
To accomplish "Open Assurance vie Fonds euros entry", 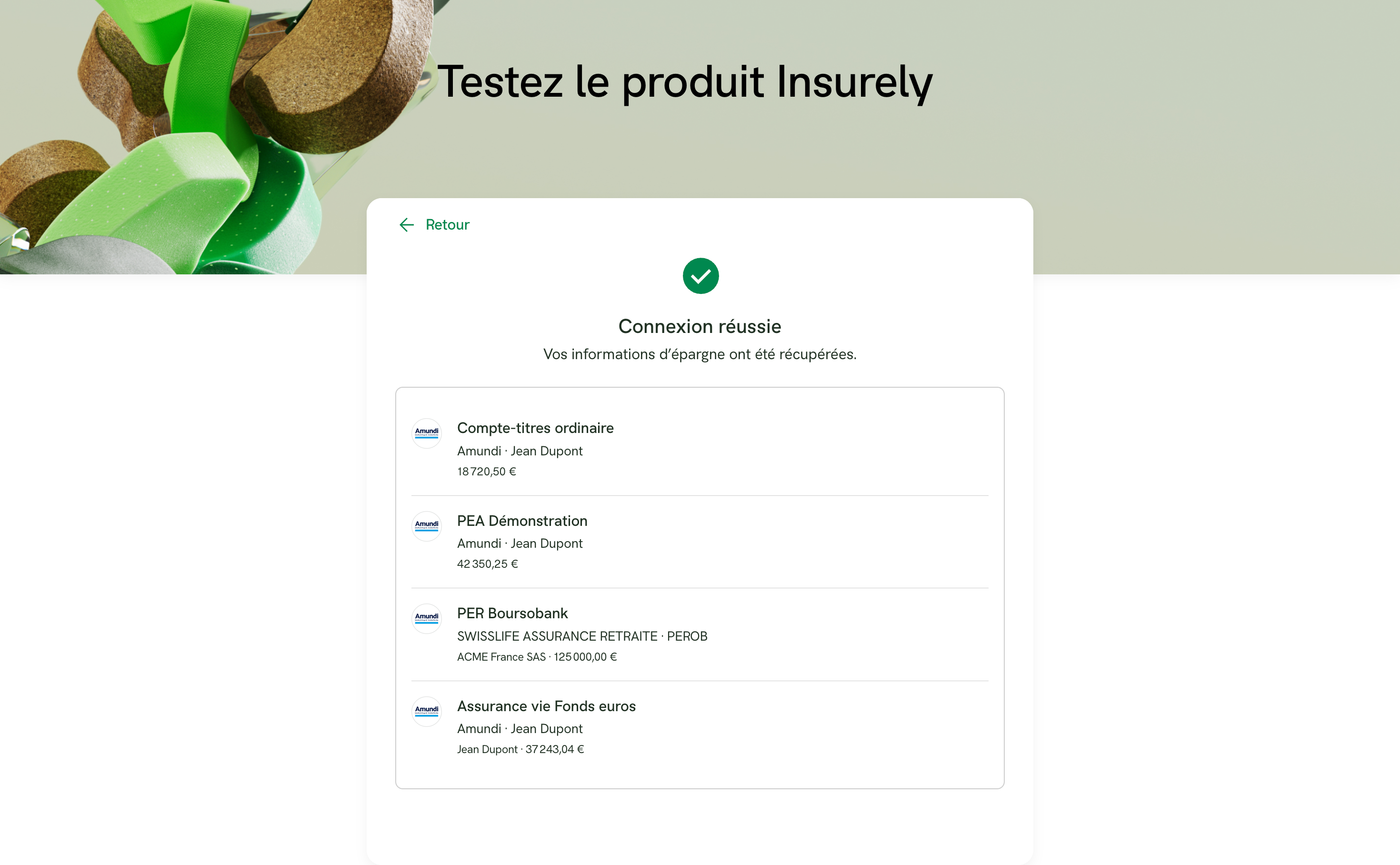I will [x=546, y=706].
